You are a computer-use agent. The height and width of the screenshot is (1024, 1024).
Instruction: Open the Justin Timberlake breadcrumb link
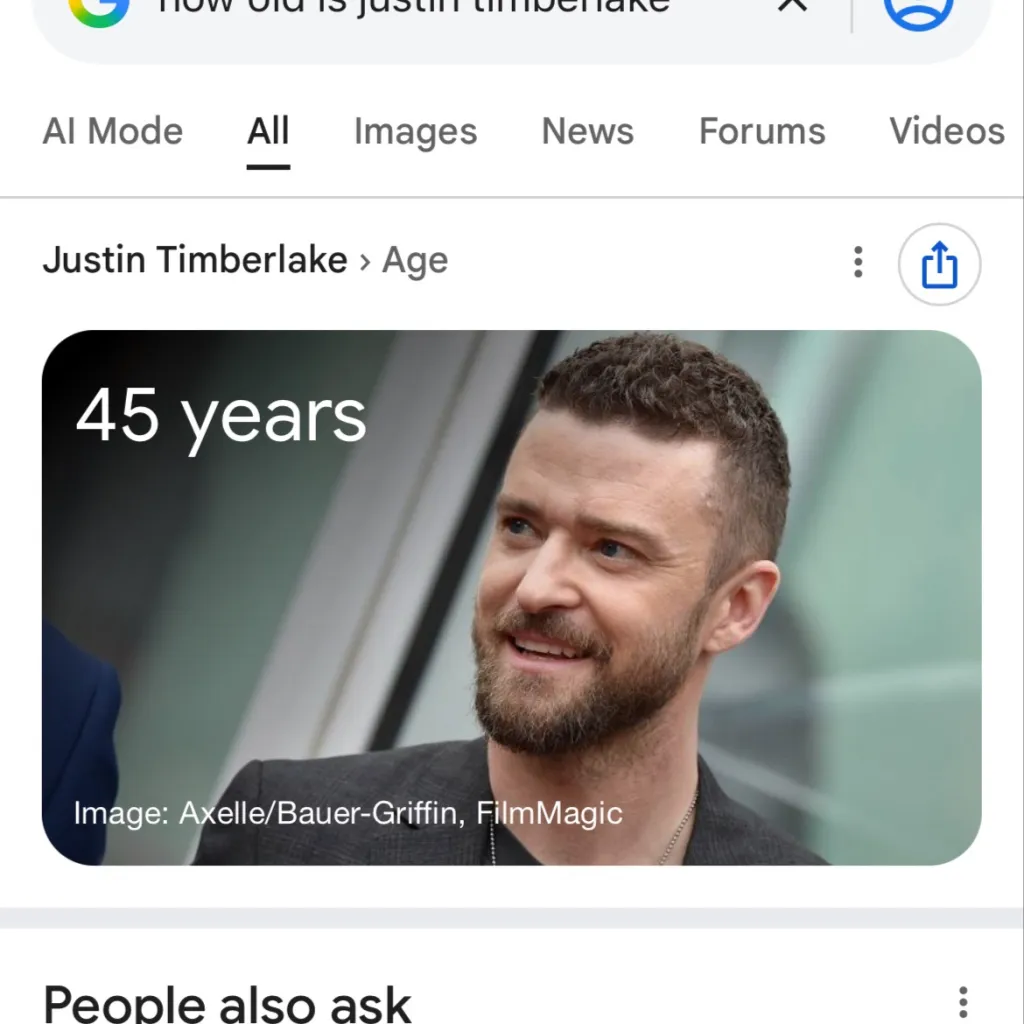point(194,260)
